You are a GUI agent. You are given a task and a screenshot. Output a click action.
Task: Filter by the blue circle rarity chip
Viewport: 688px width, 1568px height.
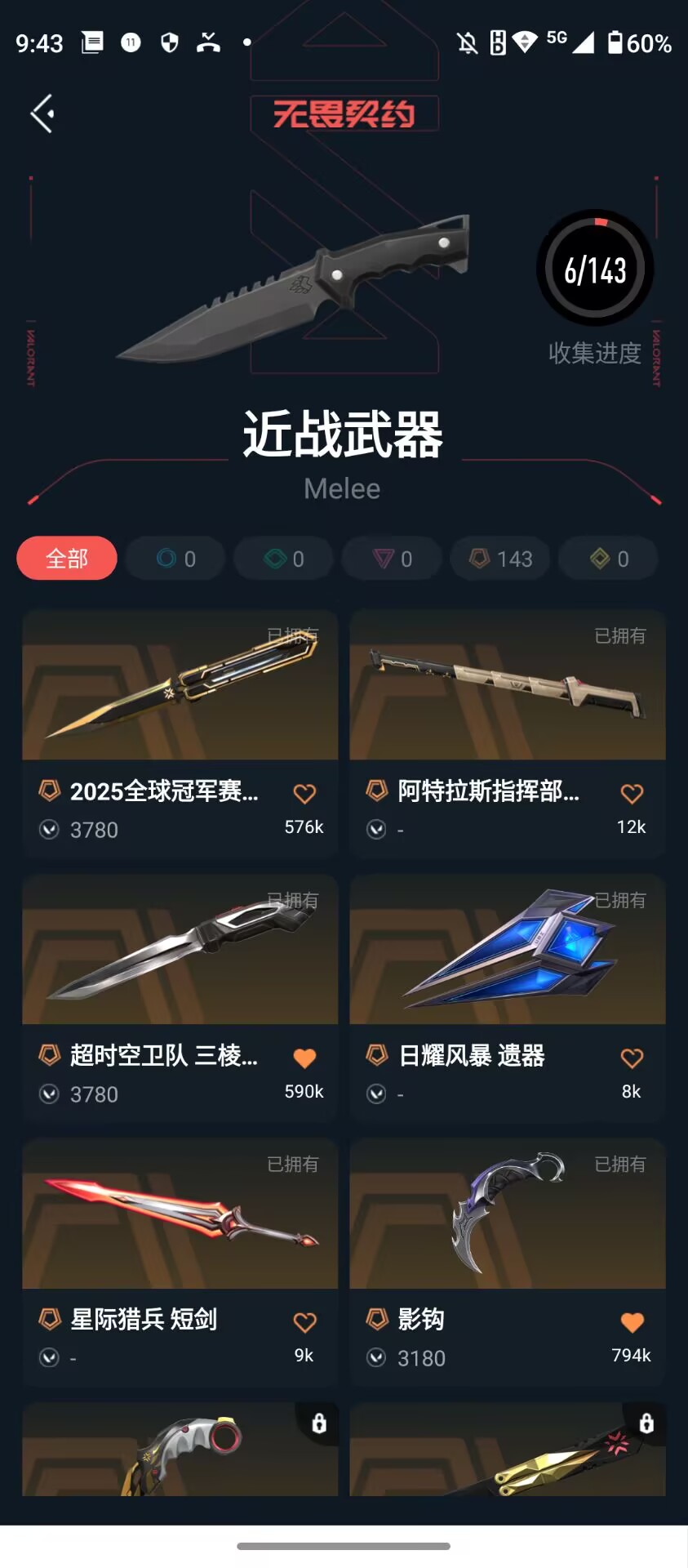click(x=175, y=559)
